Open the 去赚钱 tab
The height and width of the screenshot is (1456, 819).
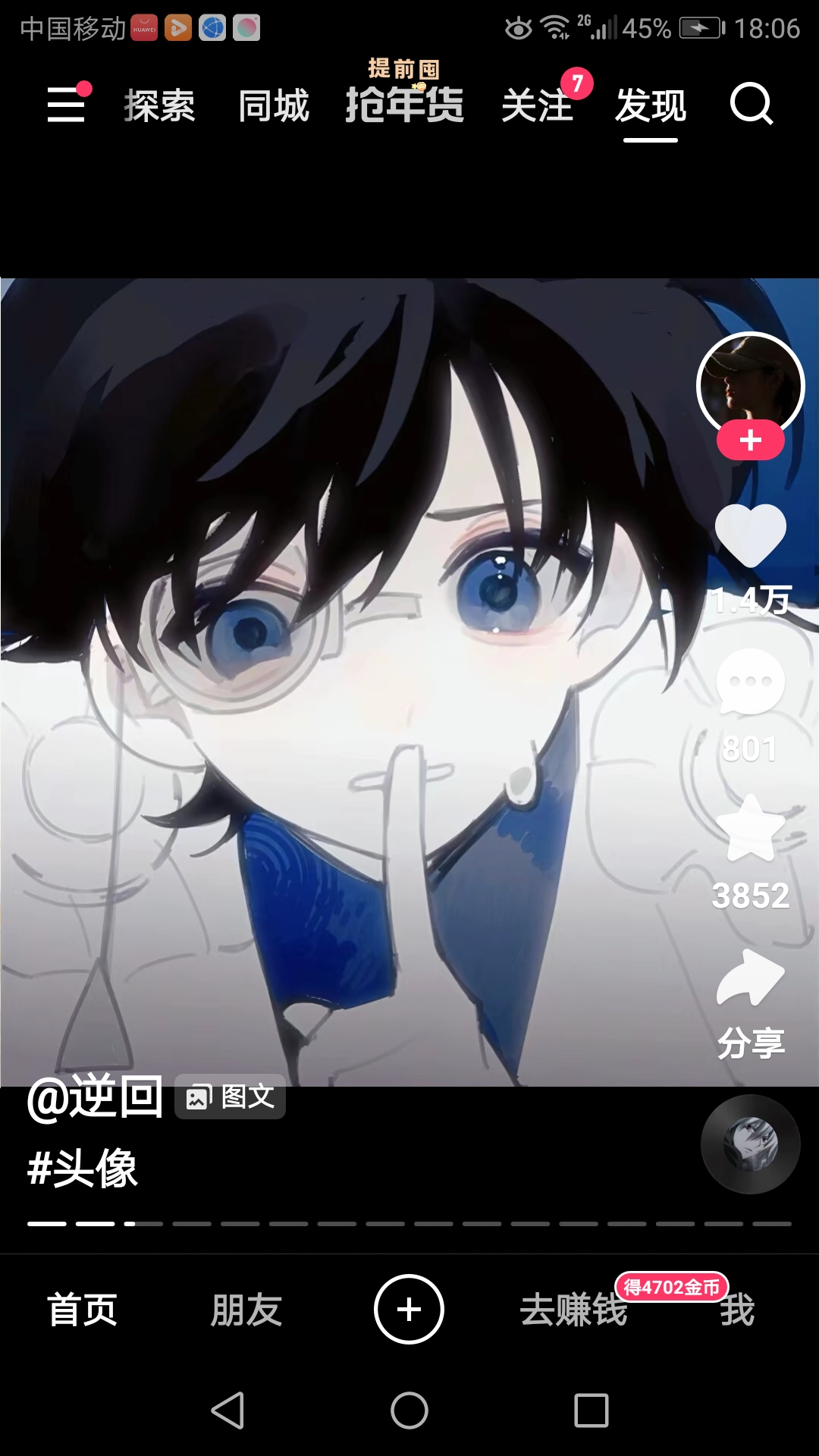click(x=573, y=1310)
